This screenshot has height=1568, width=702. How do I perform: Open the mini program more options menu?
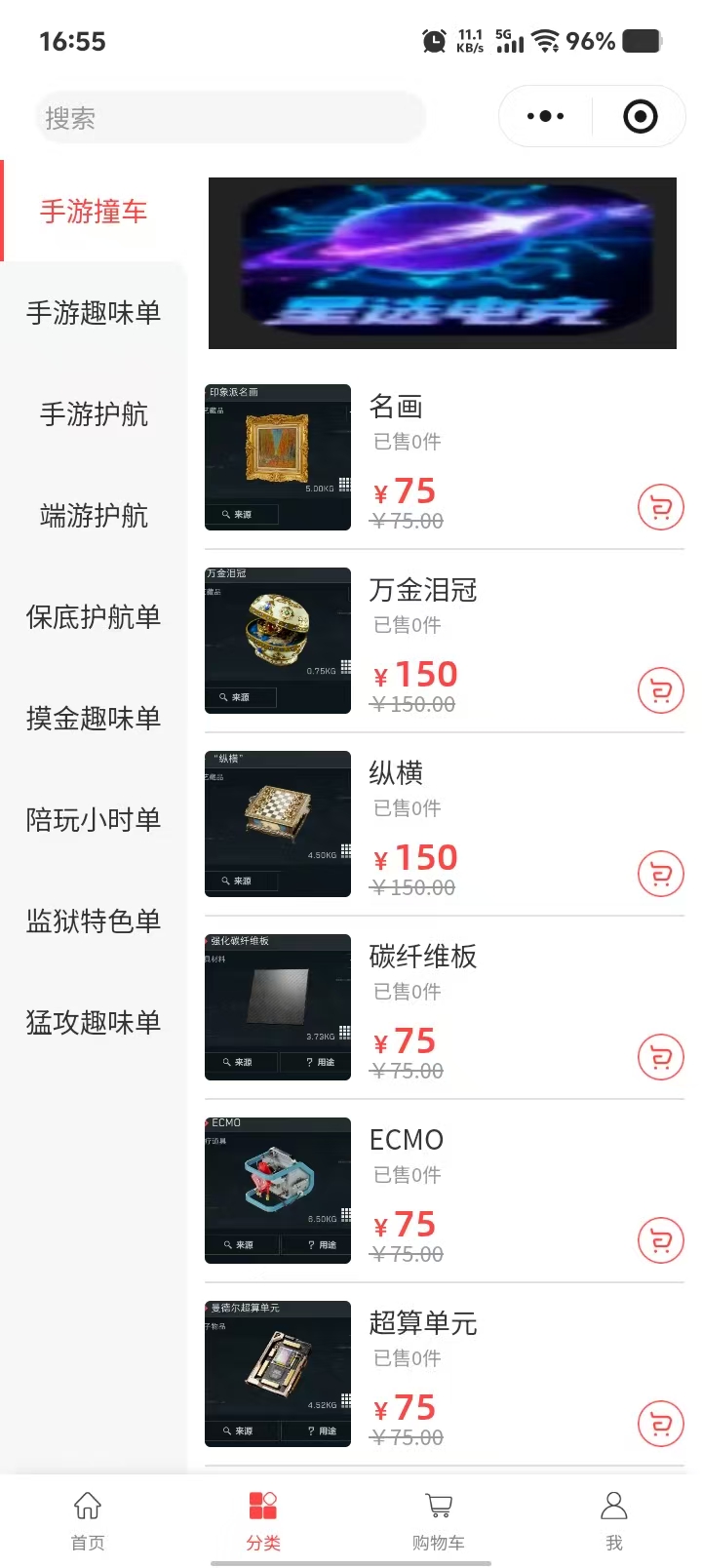545,117
